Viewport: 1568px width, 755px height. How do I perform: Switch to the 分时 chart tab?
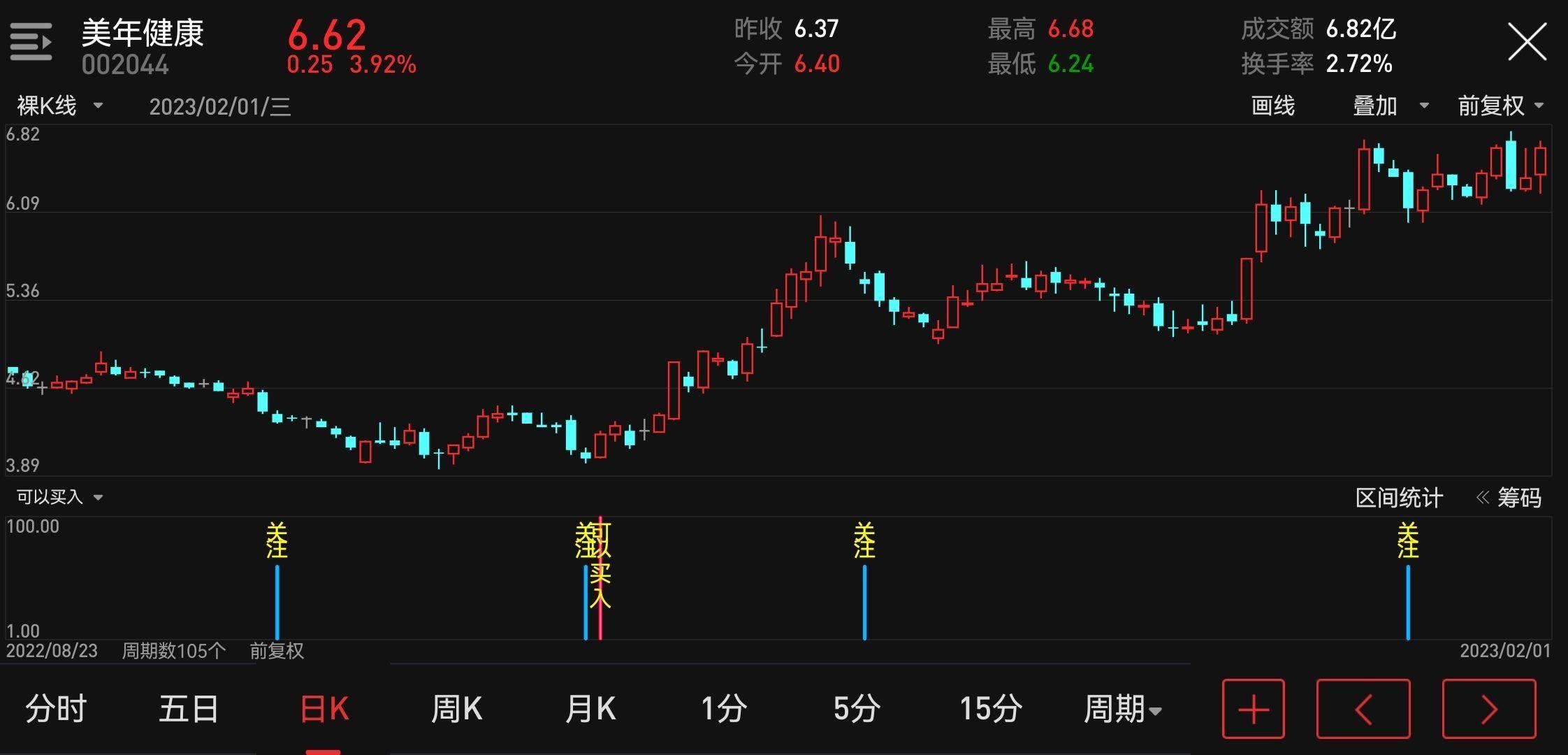(x=56, y=709)
